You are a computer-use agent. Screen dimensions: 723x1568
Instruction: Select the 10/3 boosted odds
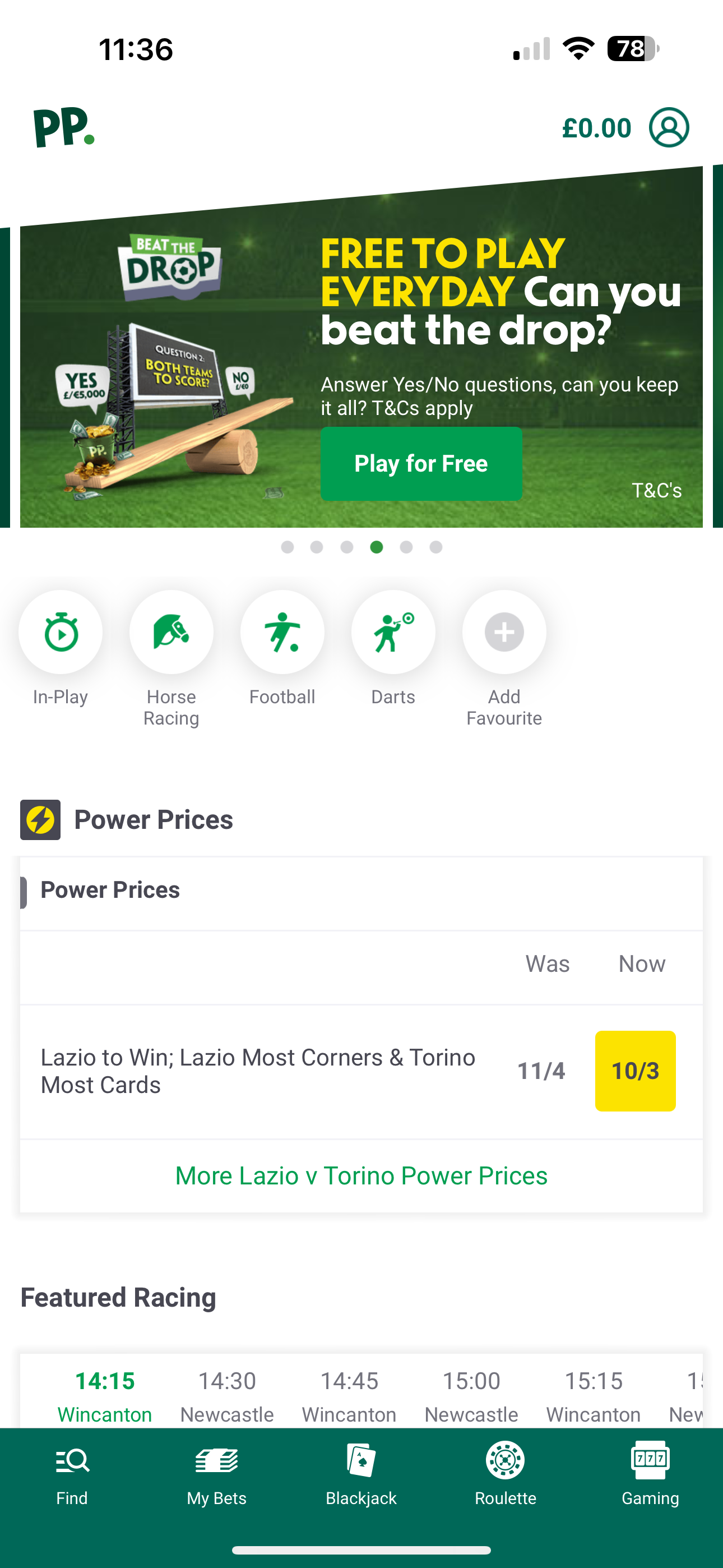(x=636, y=1071)
